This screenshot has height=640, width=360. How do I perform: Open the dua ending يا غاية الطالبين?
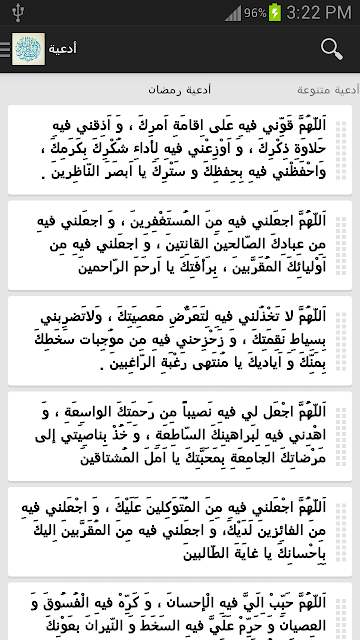click(x=180, y=532)
